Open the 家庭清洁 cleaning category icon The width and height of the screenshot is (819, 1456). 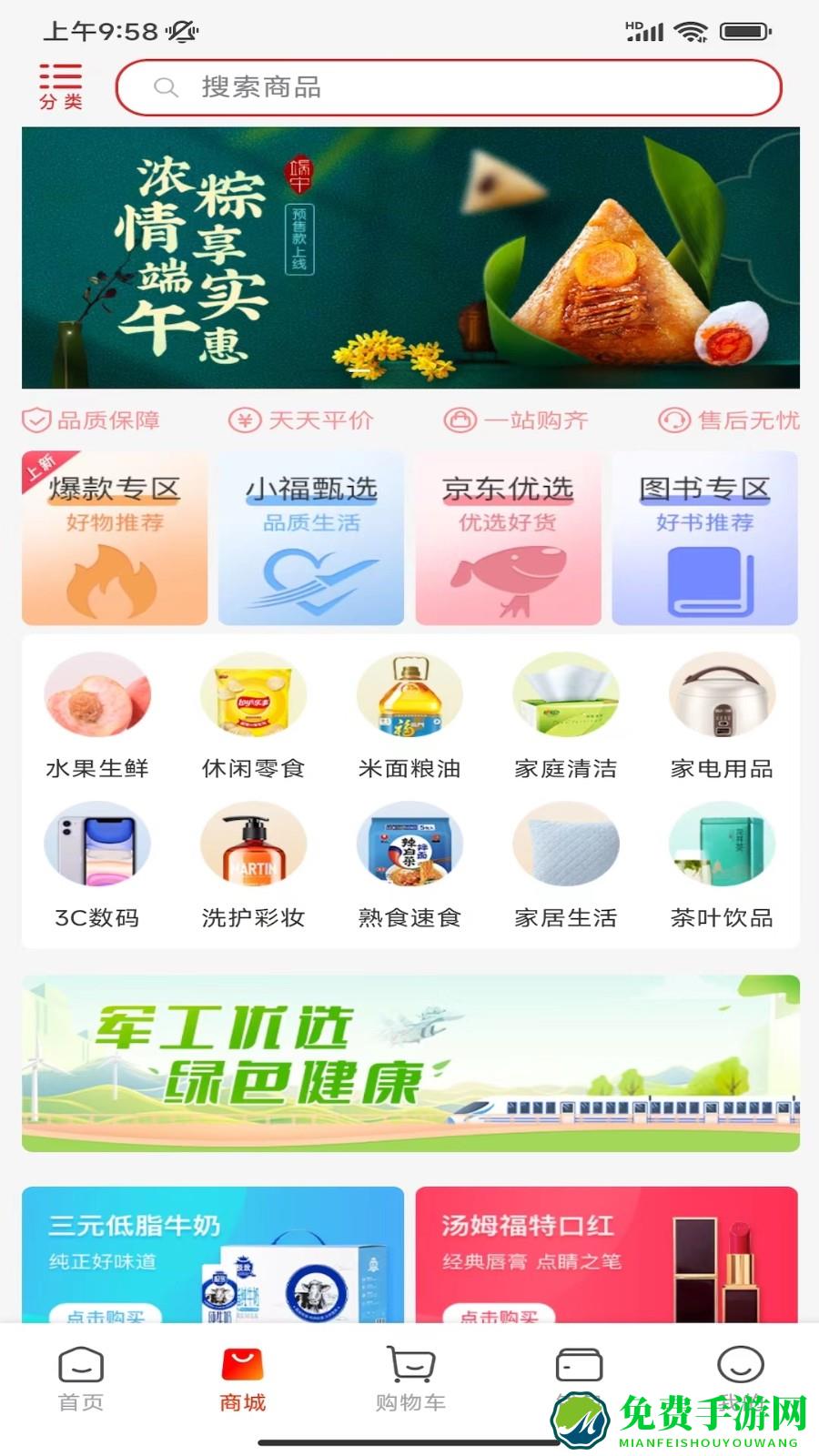[566, 694]
